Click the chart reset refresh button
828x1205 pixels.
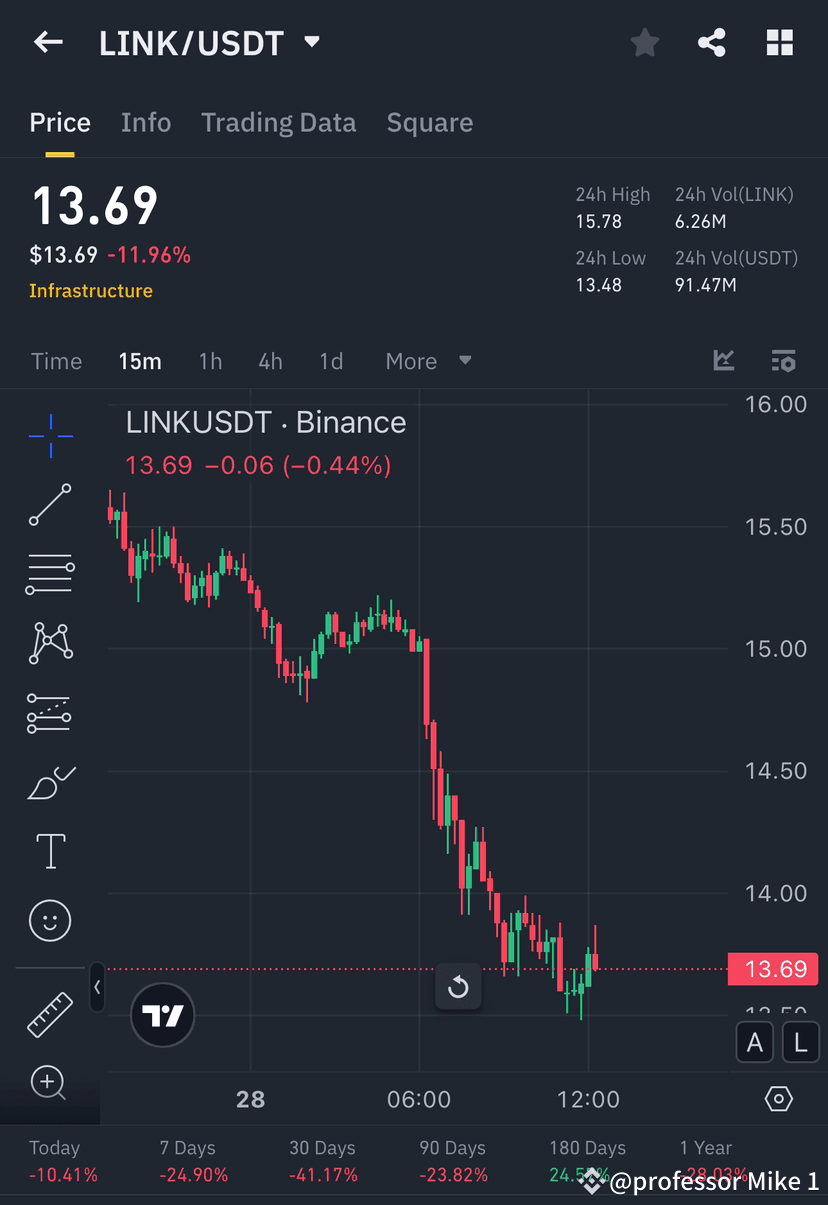click(x=458, y=986)
